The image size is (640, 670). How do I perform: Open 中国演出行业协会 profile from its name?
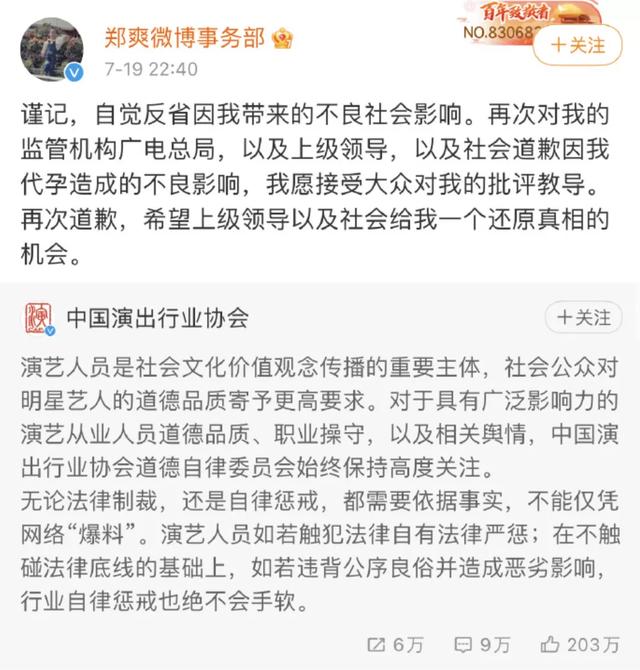click(x=158, y=318)
